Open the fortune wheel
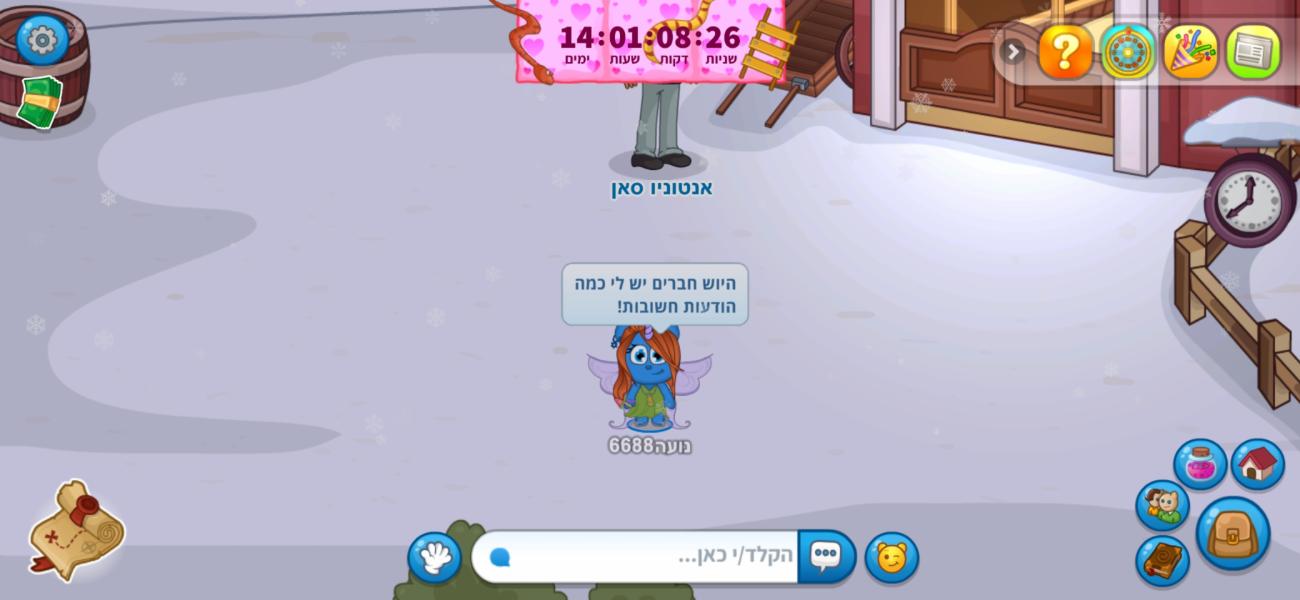 click(1128, 51)
